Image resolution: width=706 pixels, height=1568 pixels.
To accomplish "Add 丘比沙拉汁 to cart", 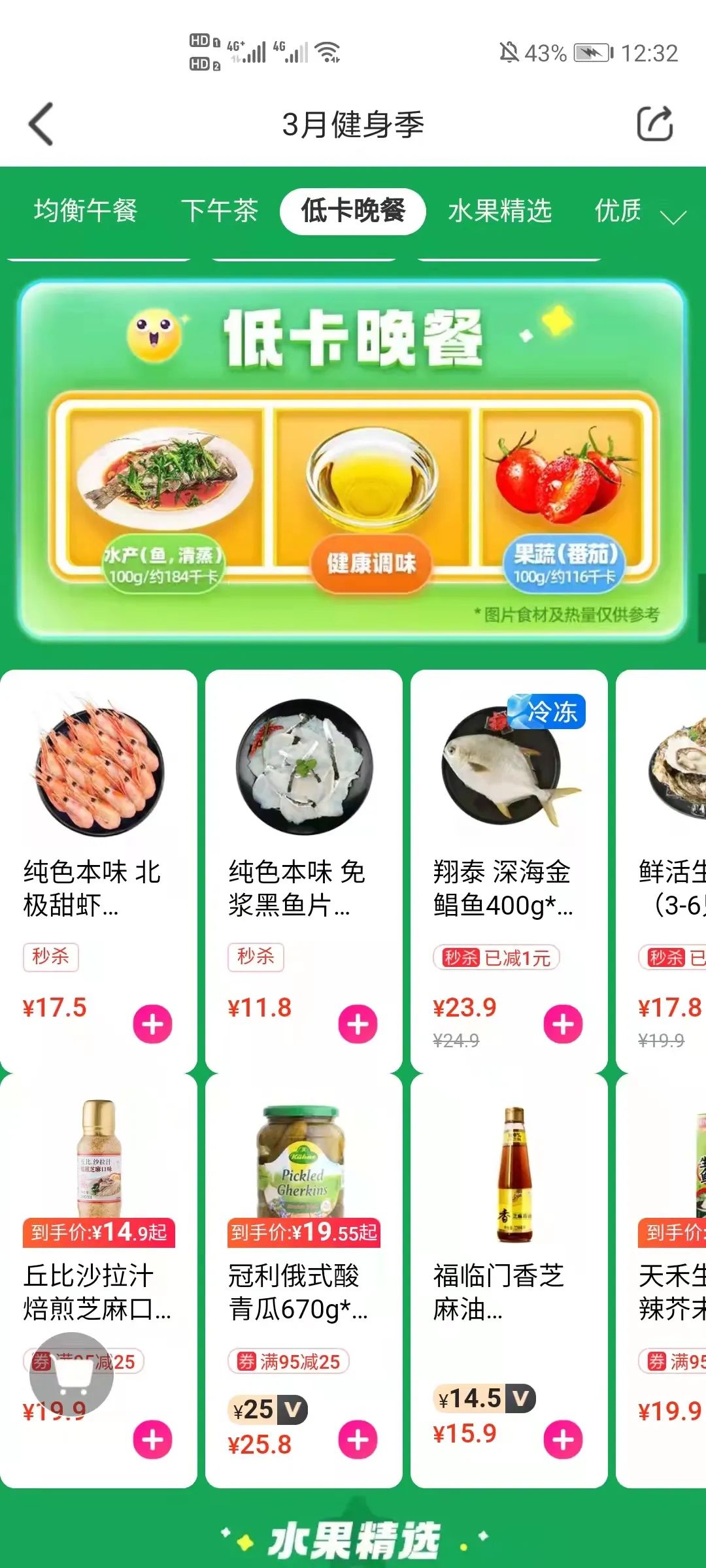I will click(x=152, y=1440).
